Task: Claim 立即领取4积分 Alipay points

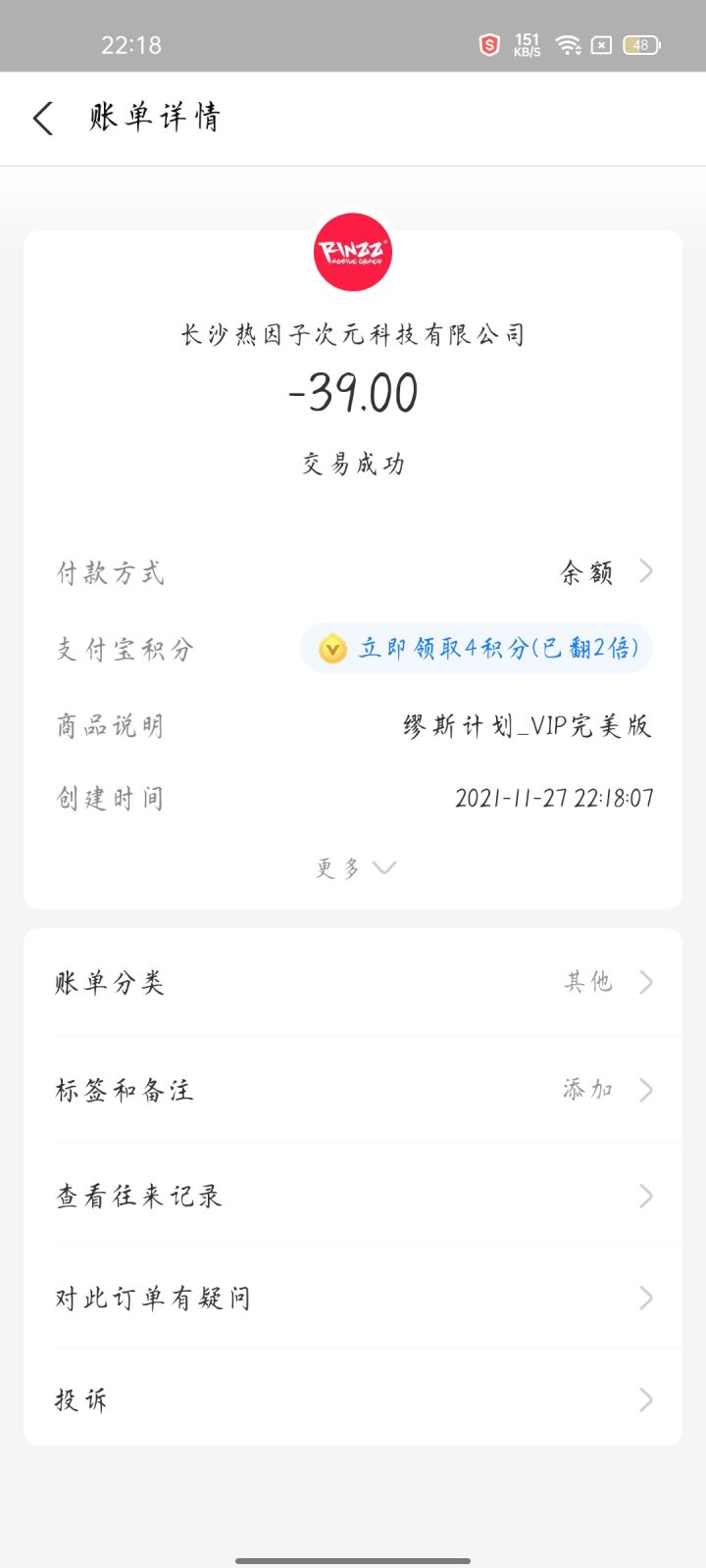Action: [477, 648]
